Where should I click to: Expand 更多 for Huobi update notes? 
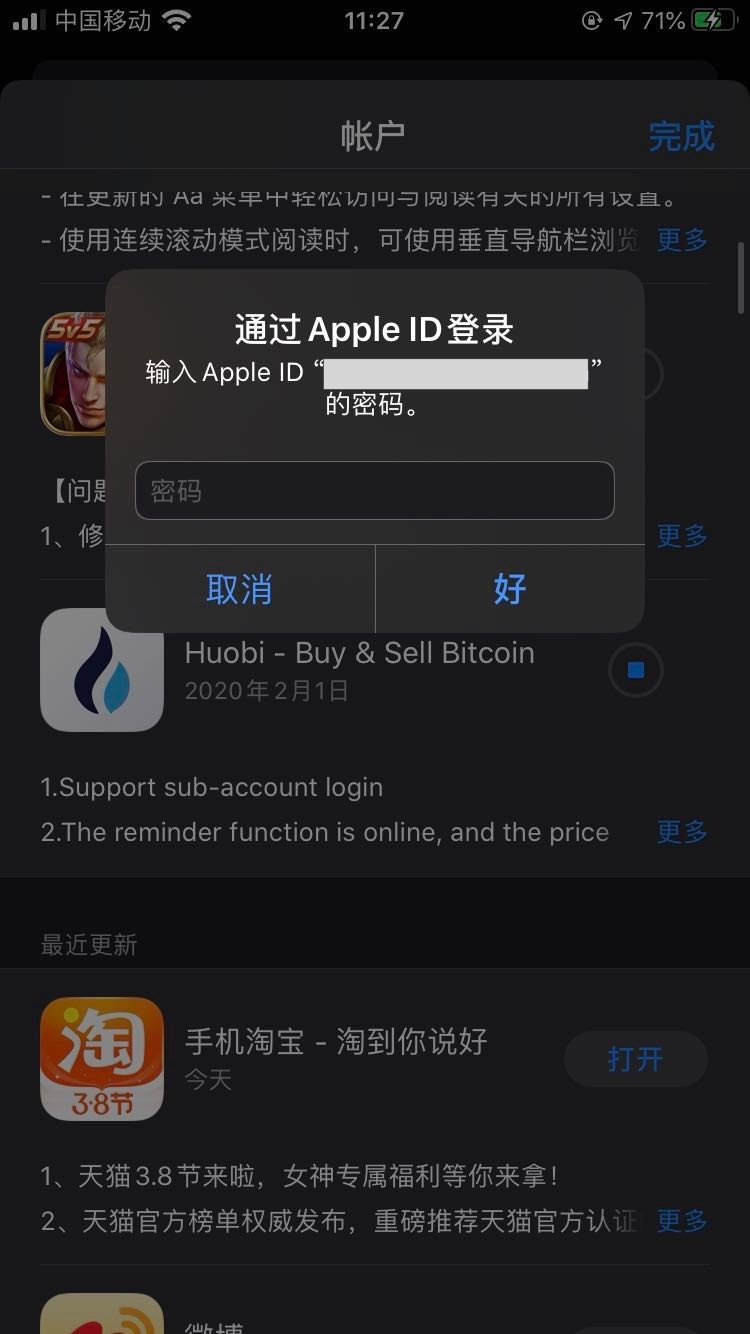(x=682, y=832)
